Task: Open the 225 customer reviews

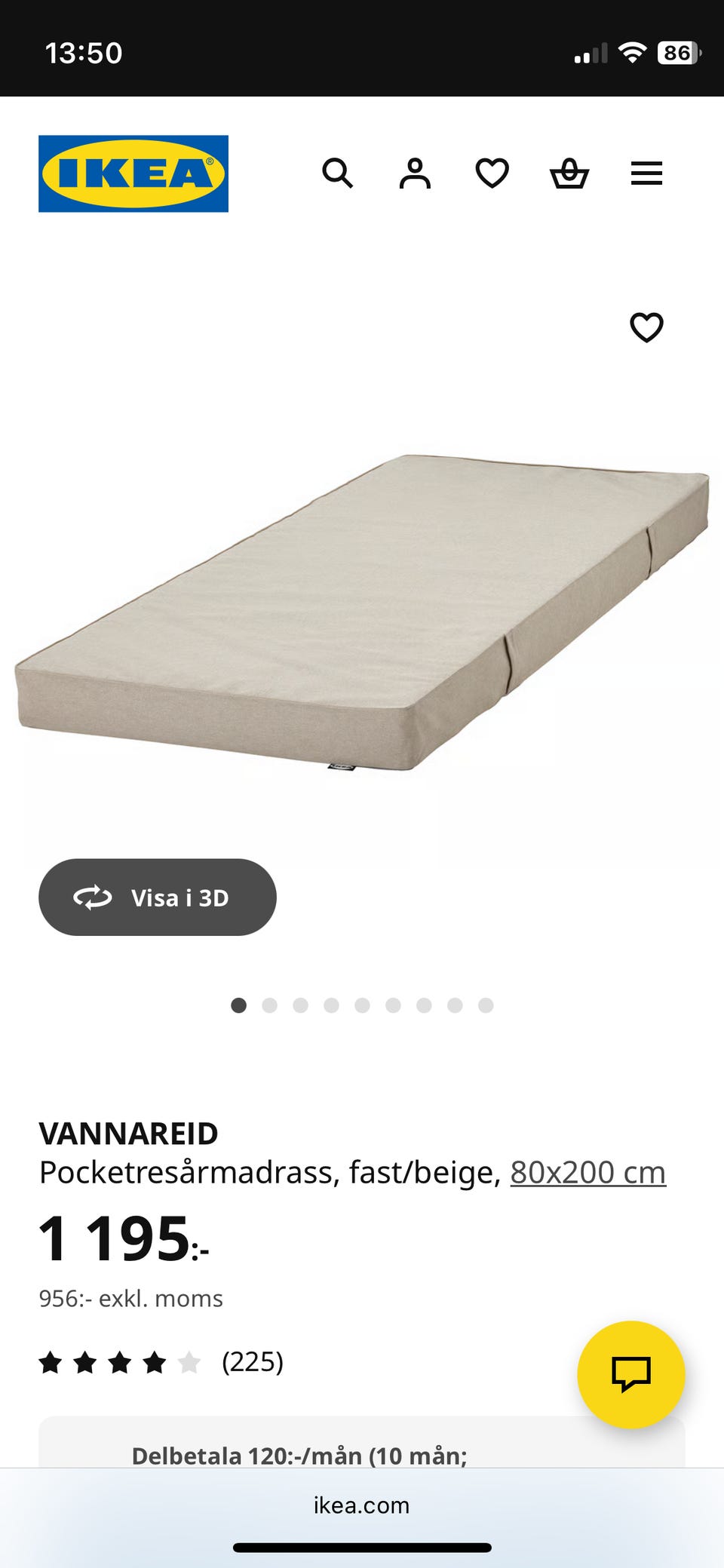Action: pyautogui.click(x=252, y=1362)
